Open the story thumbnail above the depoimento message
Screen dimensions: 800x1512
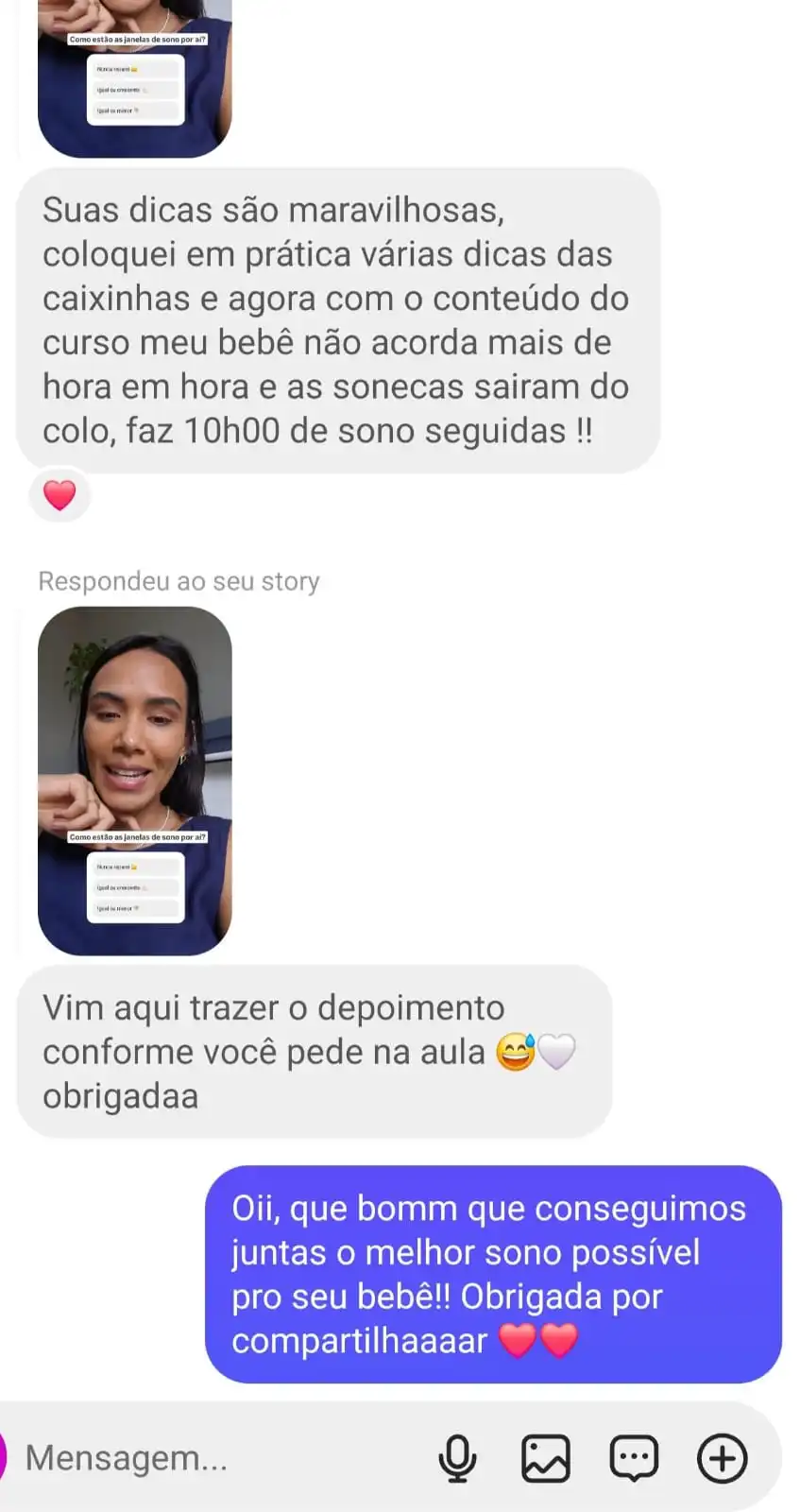tap(135, 781)
